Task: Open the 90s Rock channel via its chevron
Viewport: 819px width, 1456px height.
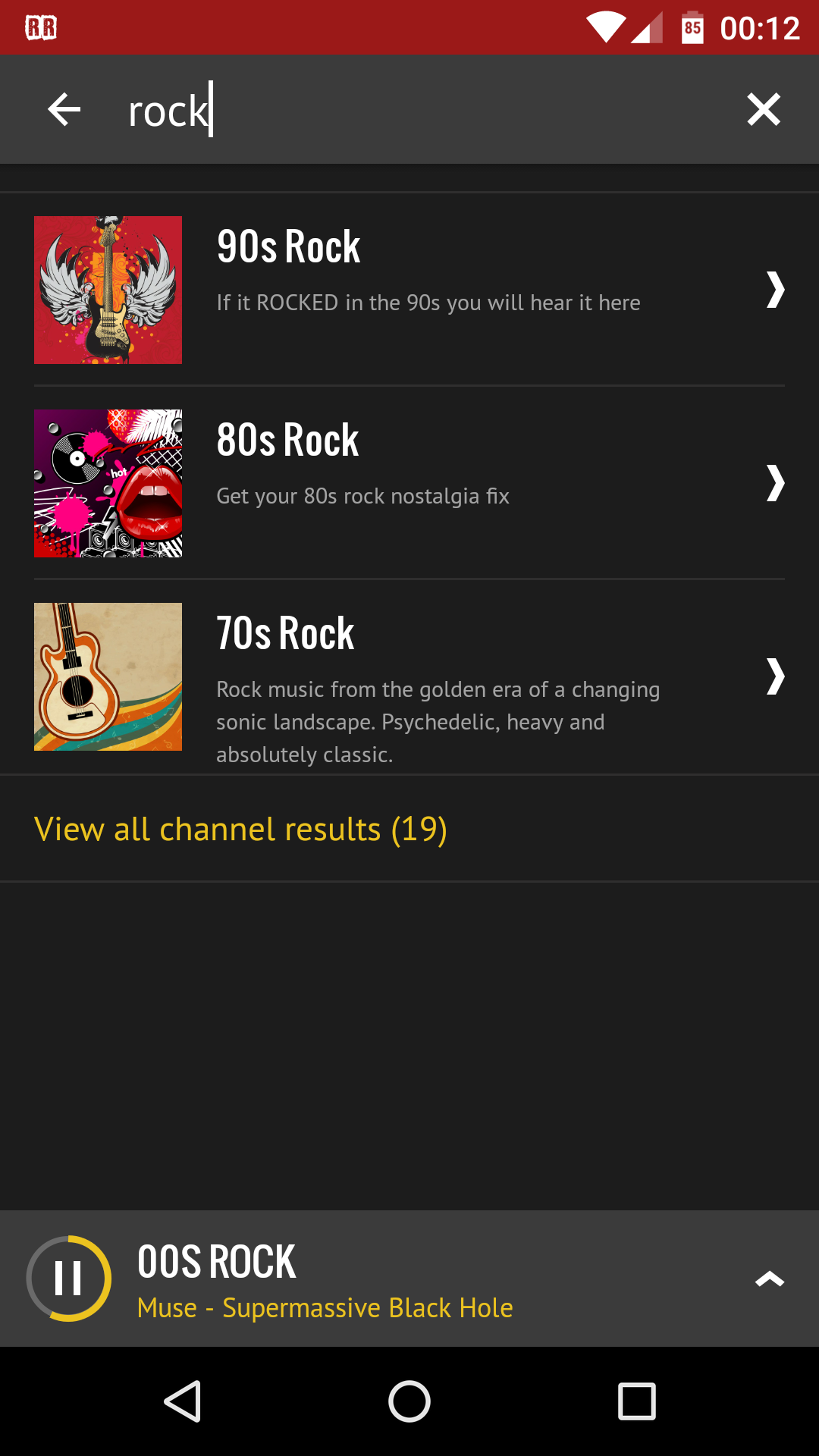Action: [774, 290]
